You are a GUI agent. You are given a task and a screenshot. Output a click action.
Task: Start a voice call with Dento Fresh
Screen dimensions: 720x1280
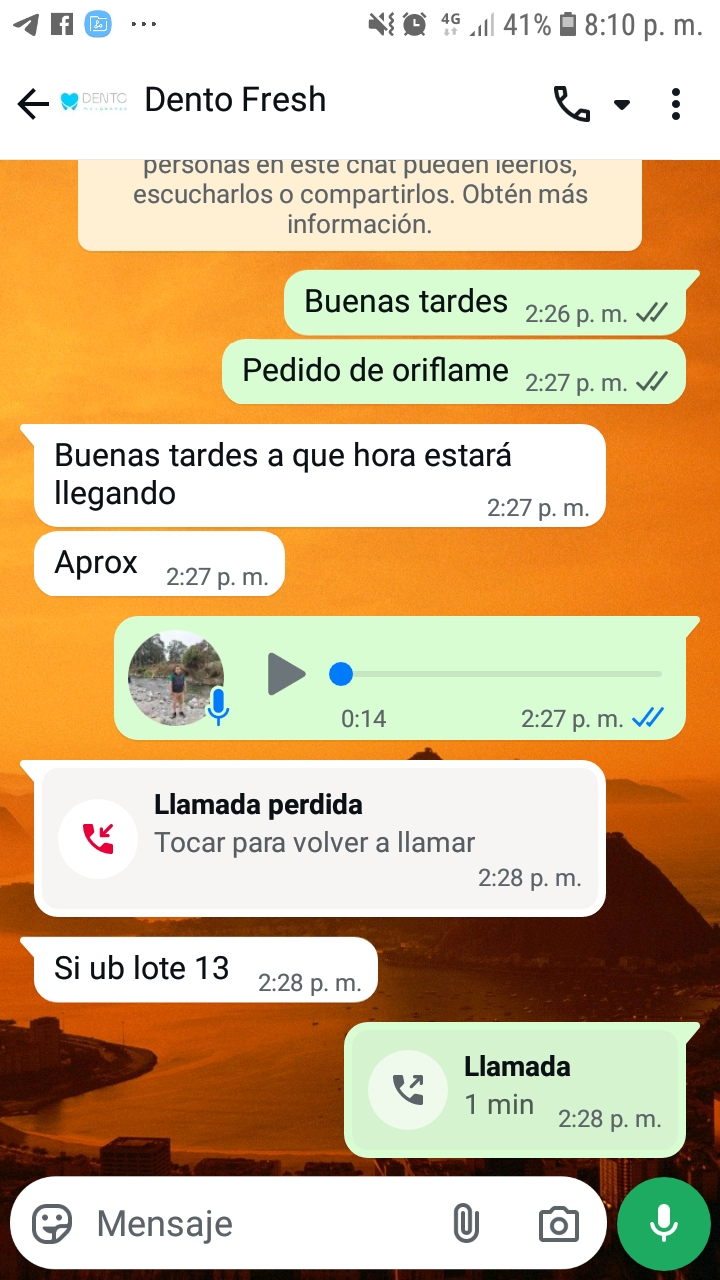click(x=571, y=103)
